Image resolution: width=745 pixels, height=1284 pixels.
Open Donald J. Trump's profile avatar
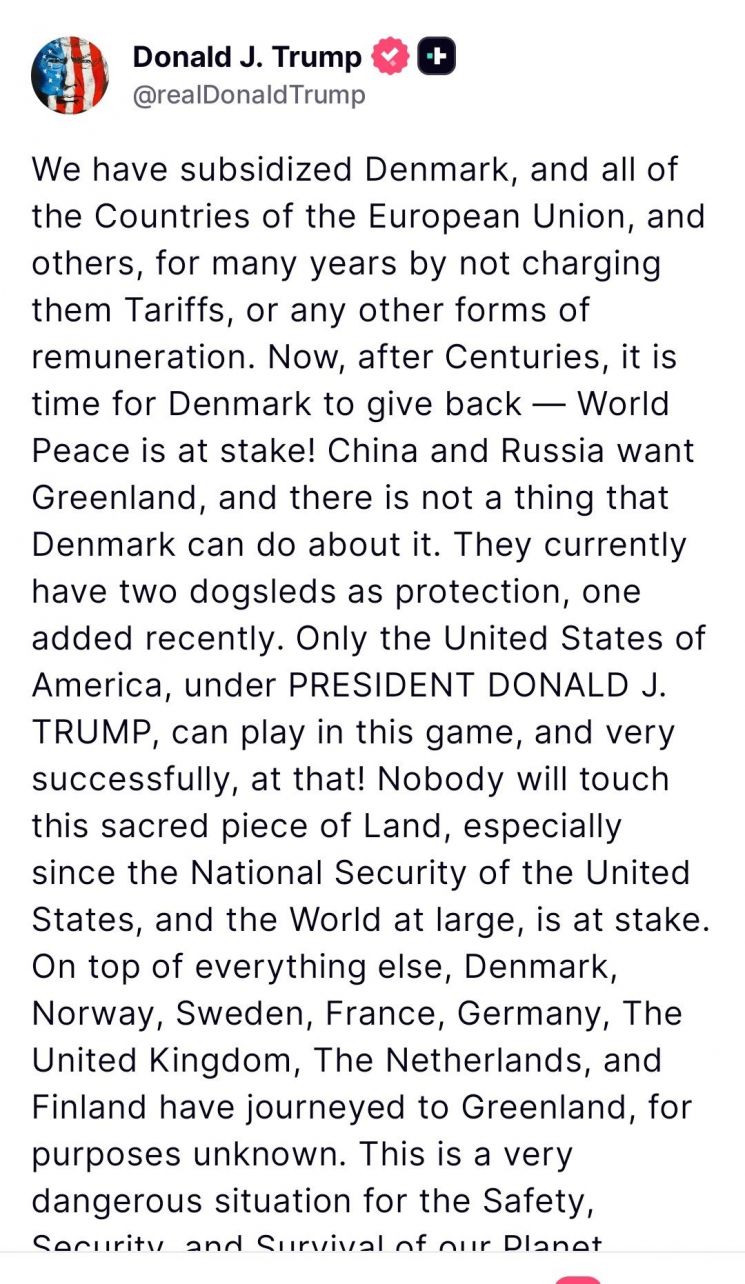[x=70, y=75]
